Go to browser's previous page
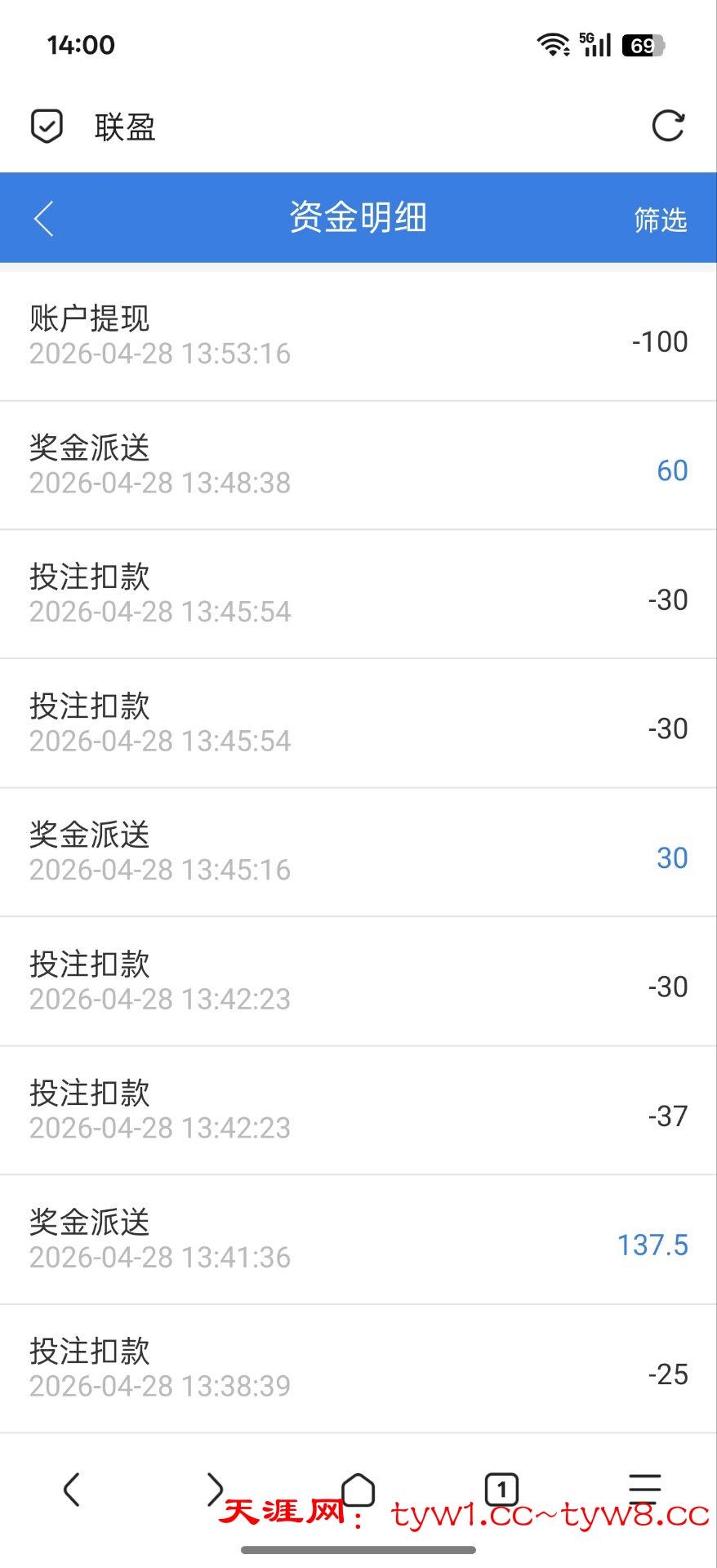 click(x=72, y=1489)
